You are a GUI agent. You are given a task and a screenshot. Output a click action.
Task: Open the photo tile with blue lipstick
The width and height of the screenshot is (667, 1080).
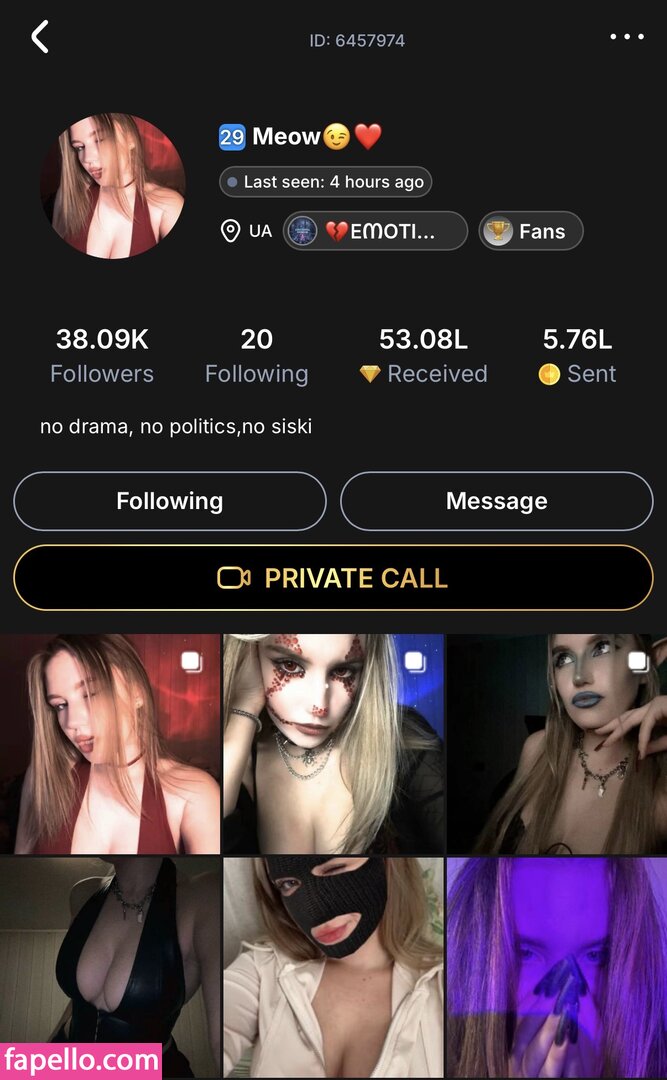click(x=556, y=743)
